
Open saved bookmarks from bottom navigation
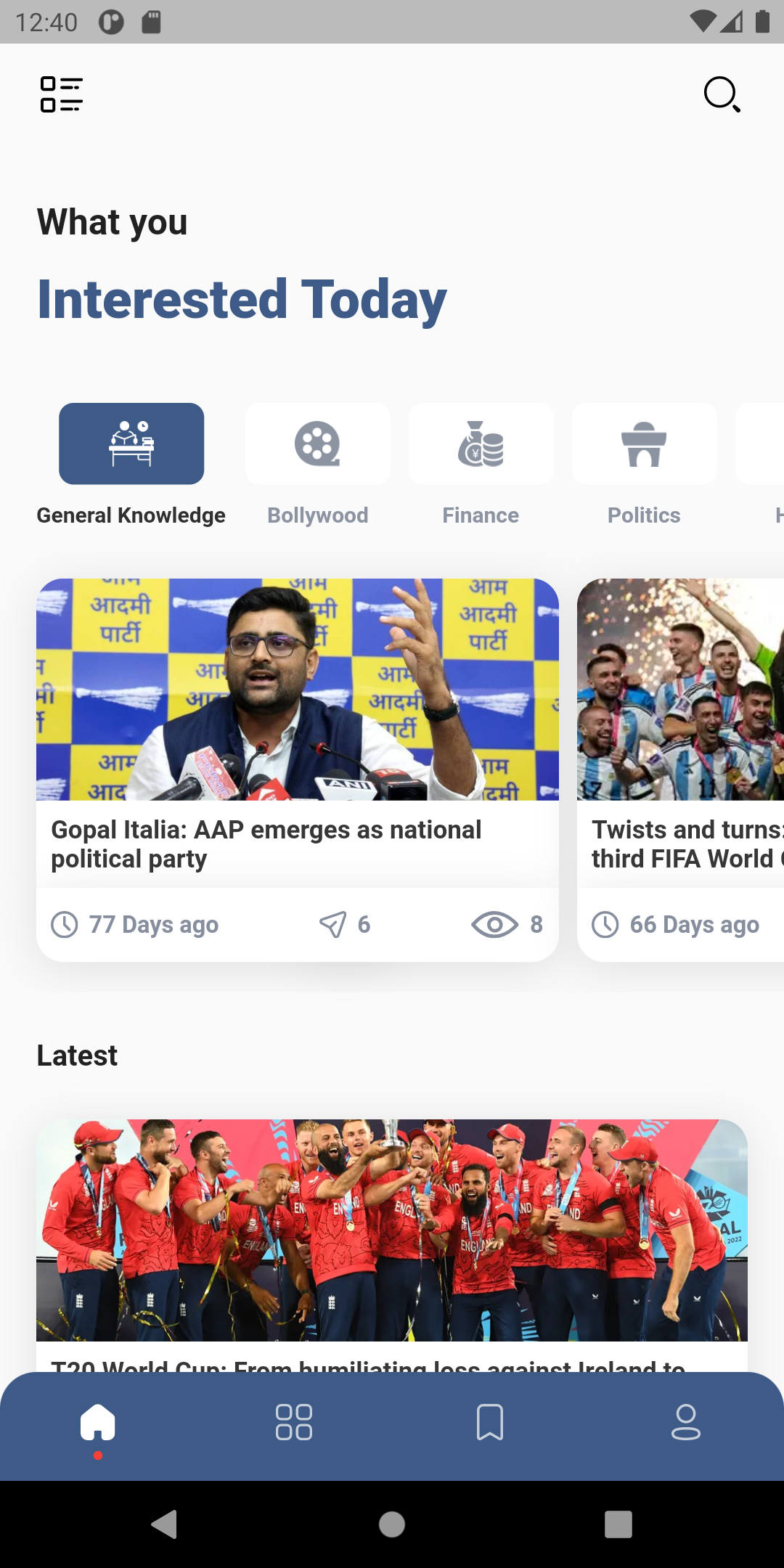point(490,1422)
